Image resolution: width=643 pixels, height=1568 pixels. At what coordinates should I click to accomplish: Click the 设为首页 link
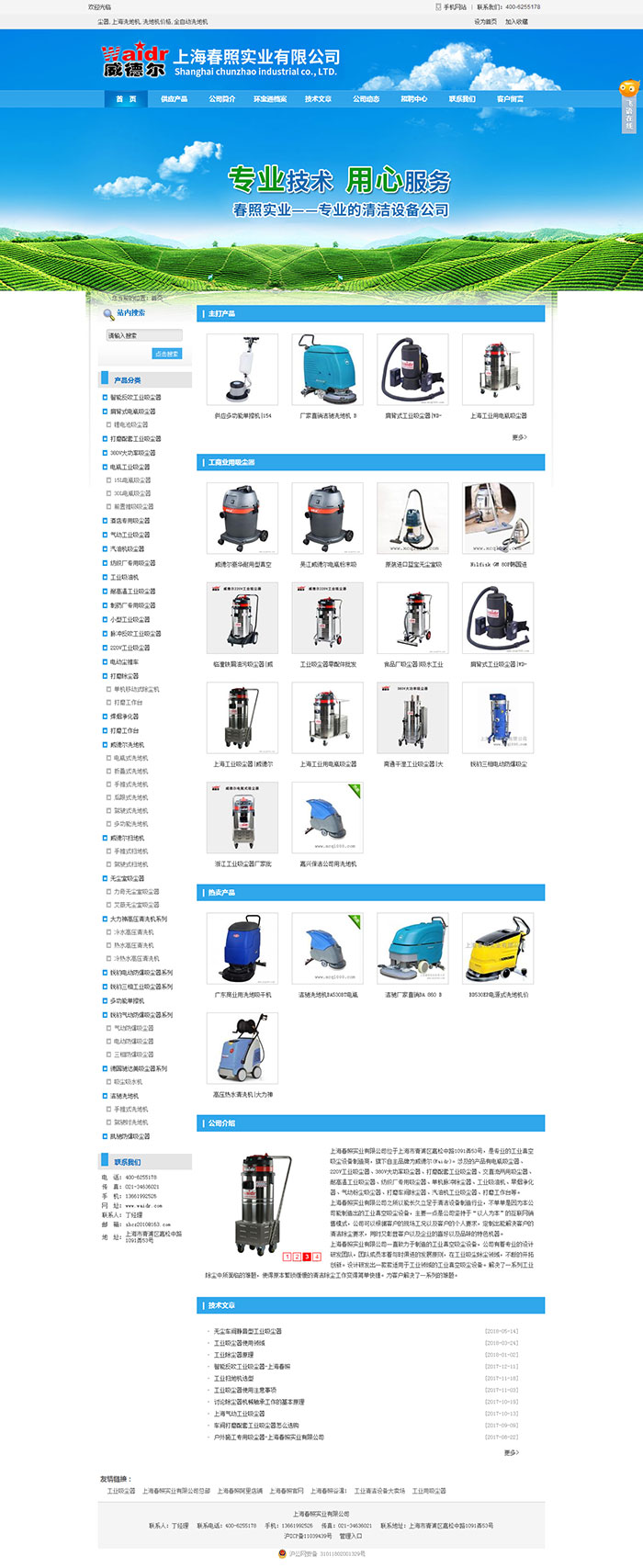pyautogui.click(x=485, y=21)
